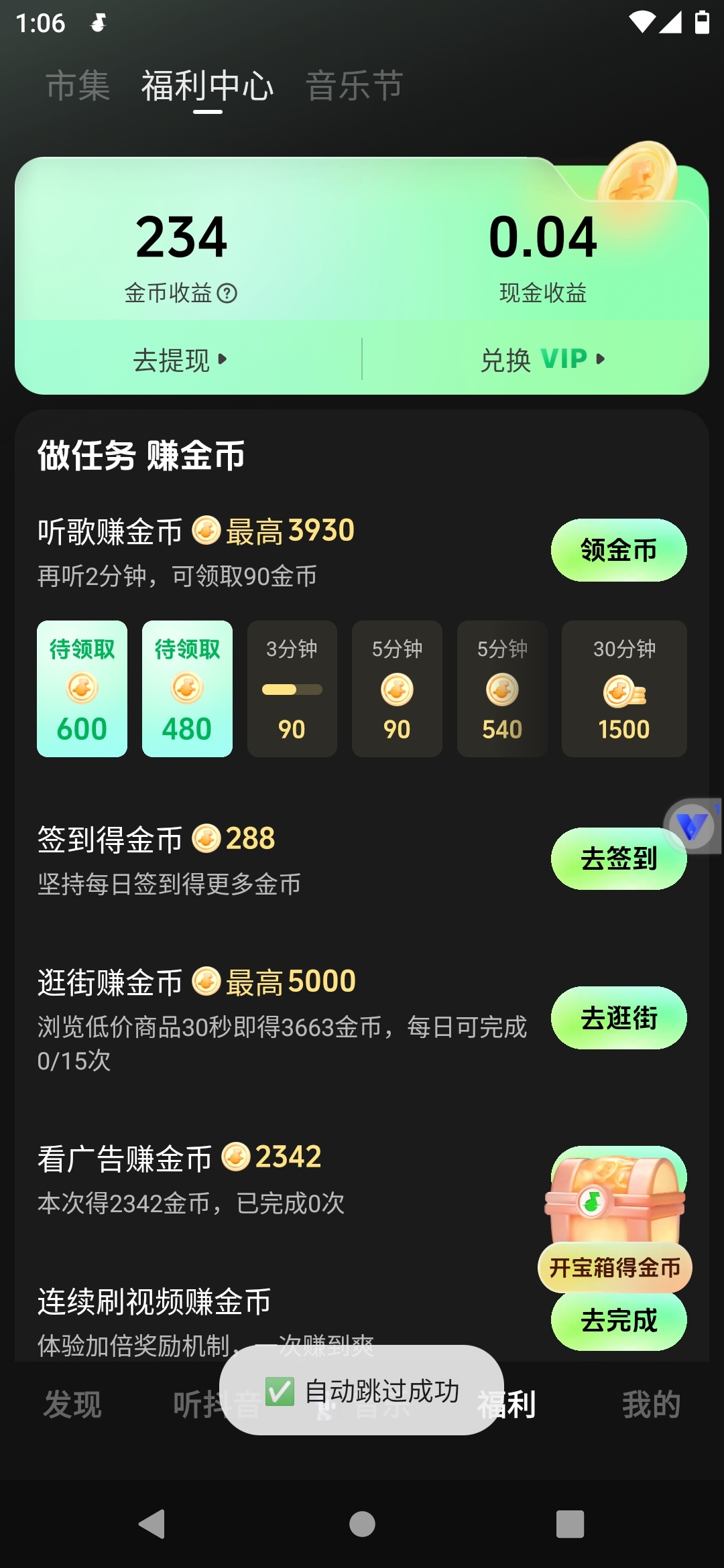Expand the 兑换 VIP option
The image size is (724, 1568).
point(542,358)
